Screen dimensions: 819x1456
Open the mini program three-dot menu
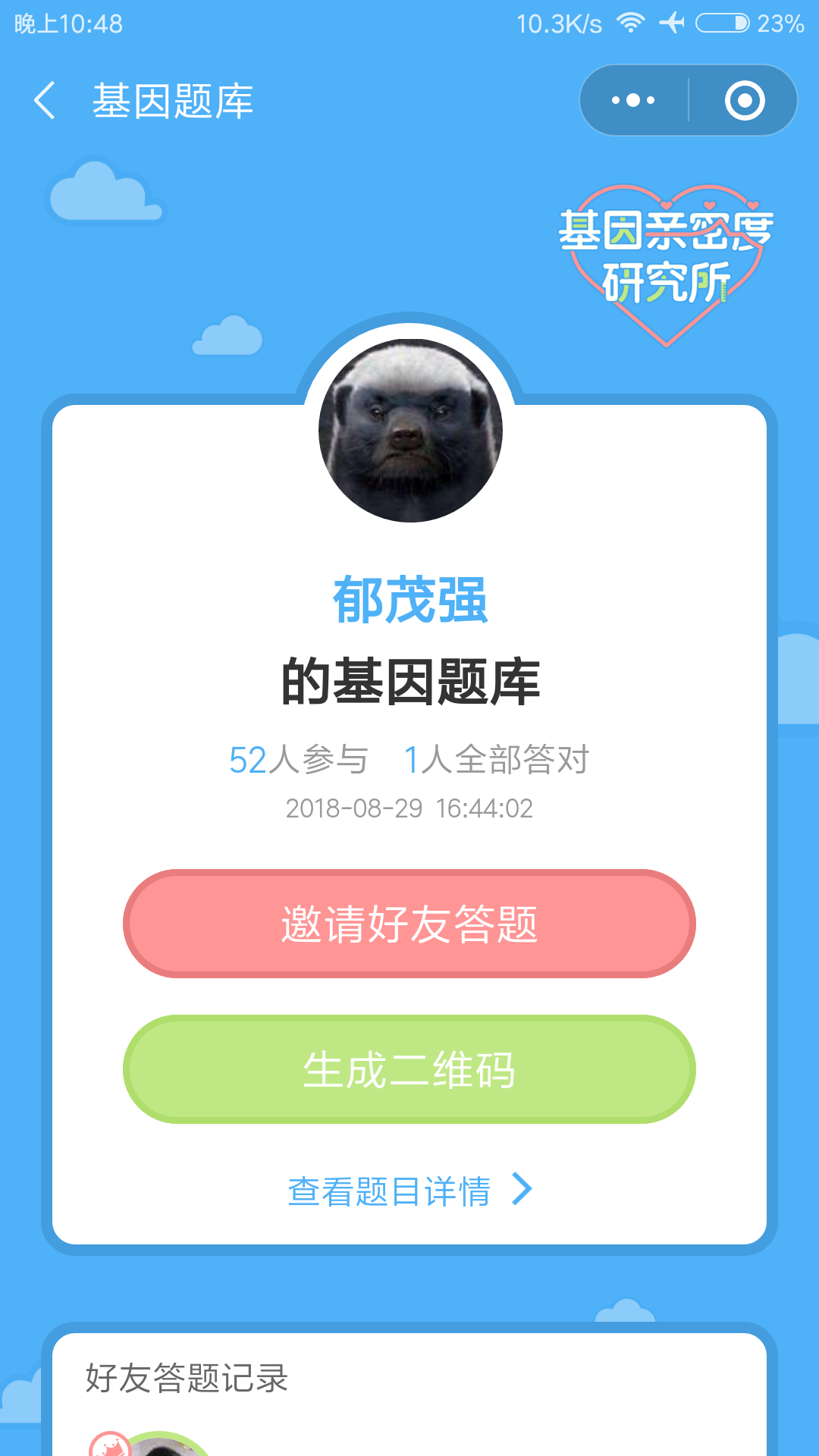click(x=633, y=100)
